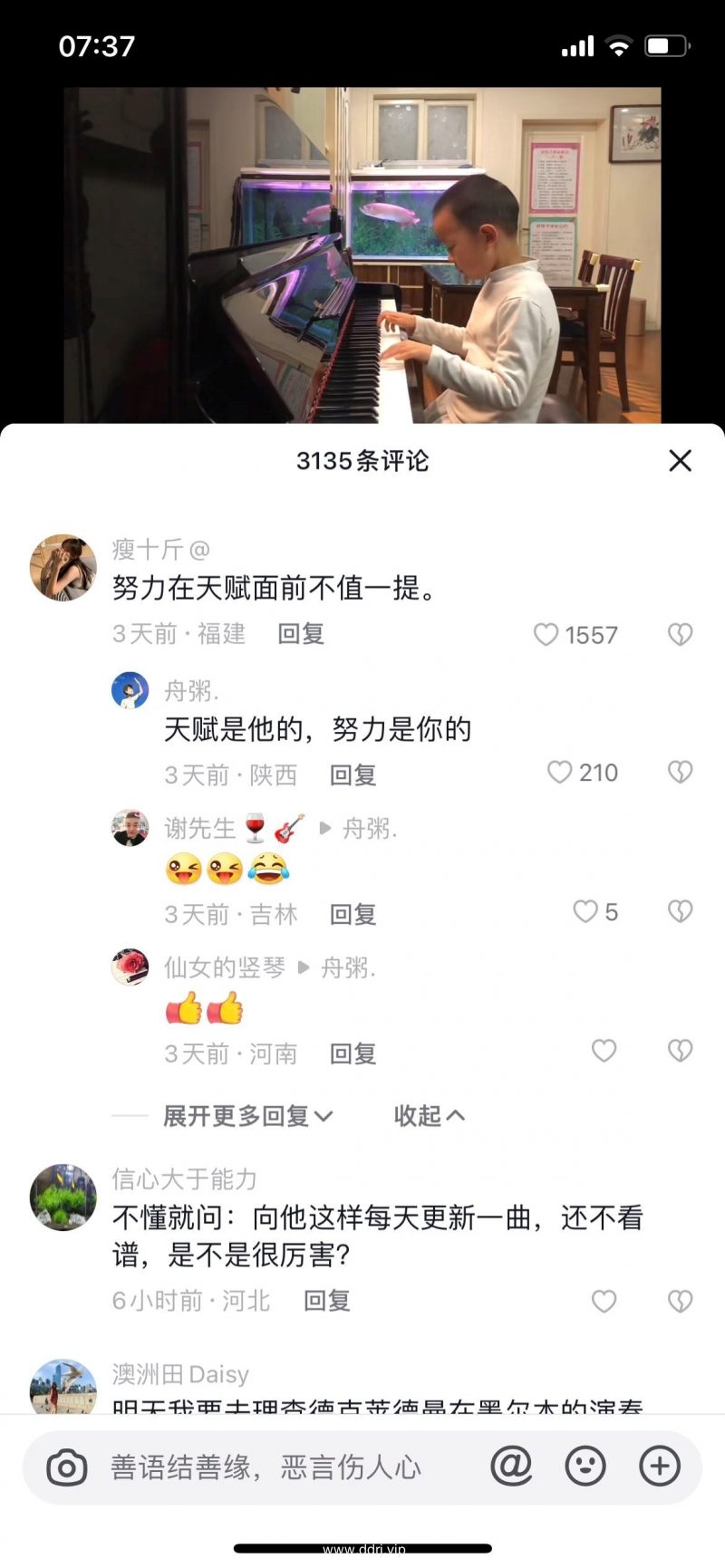Close the comments panel
This screenshot has height=1568, width=725.
[x=680, y=461]
